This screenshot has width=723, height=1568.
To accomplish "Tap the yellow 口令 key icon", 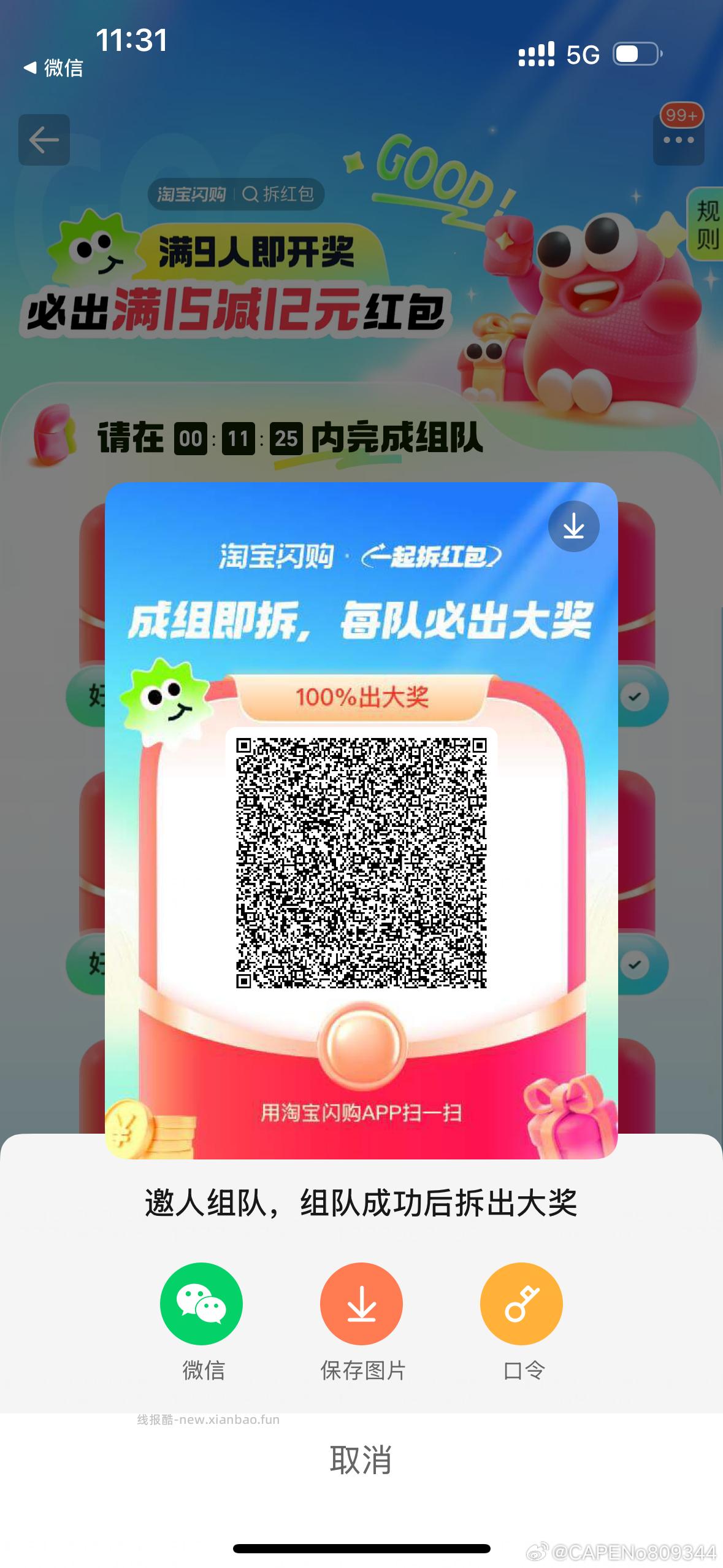I will click(x=521, y=1305).
